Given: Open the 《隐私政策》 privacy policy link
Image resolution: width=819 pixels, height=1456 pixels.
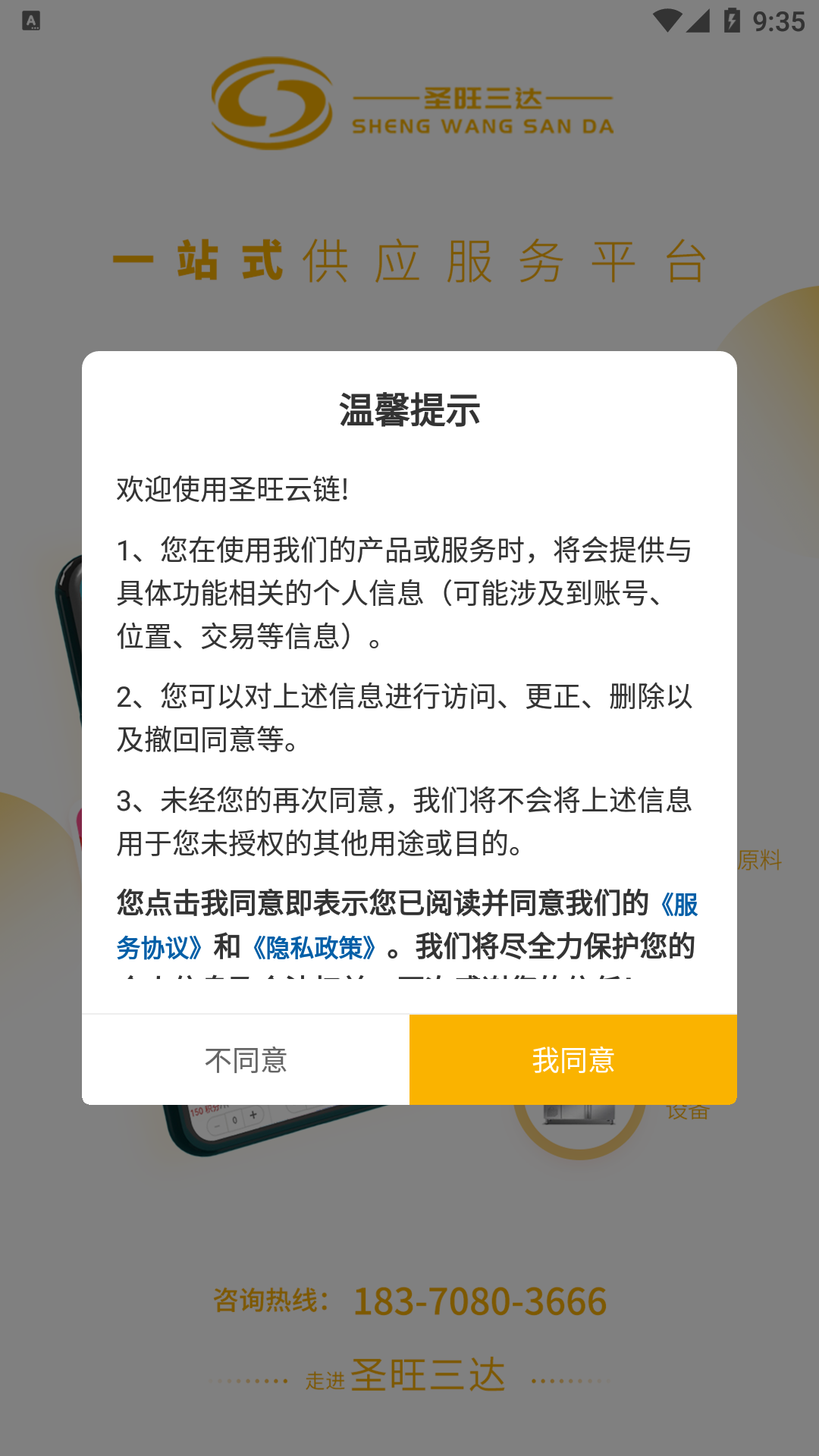Looking at the screenshot, I should click(x=314, y=947).
